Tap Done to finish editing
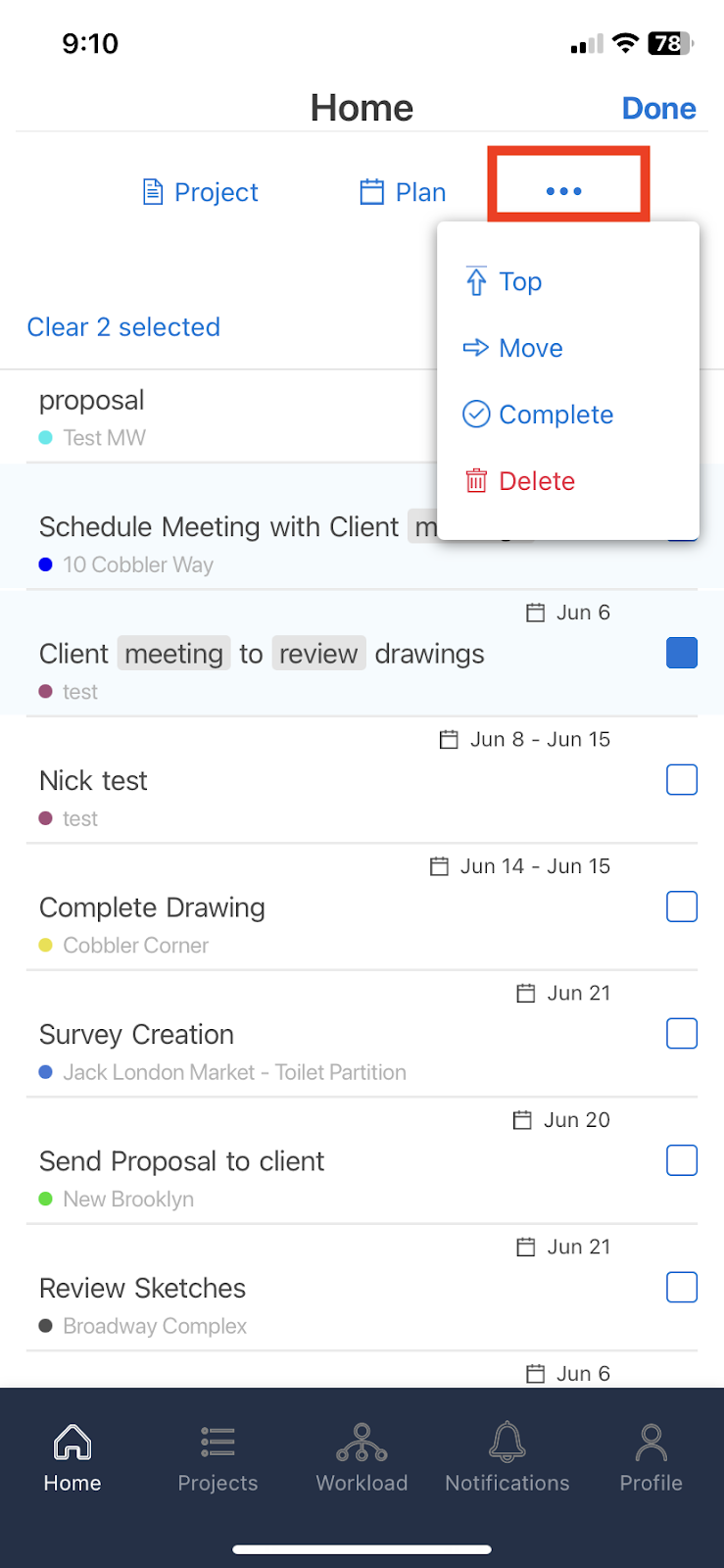The image size is (724, 1568). tap(658, 109)
